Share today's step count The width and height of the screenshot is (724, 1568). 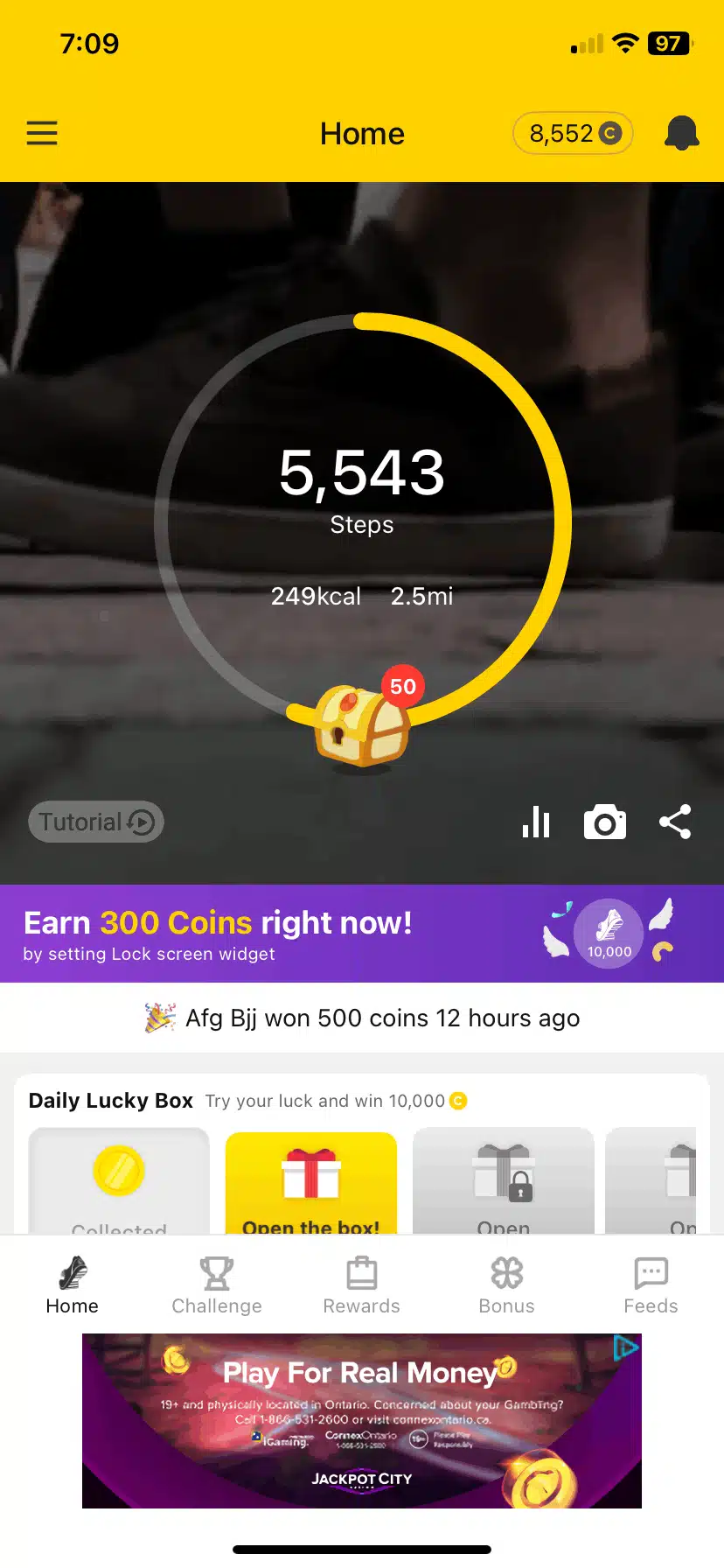(x=675, y=822)
